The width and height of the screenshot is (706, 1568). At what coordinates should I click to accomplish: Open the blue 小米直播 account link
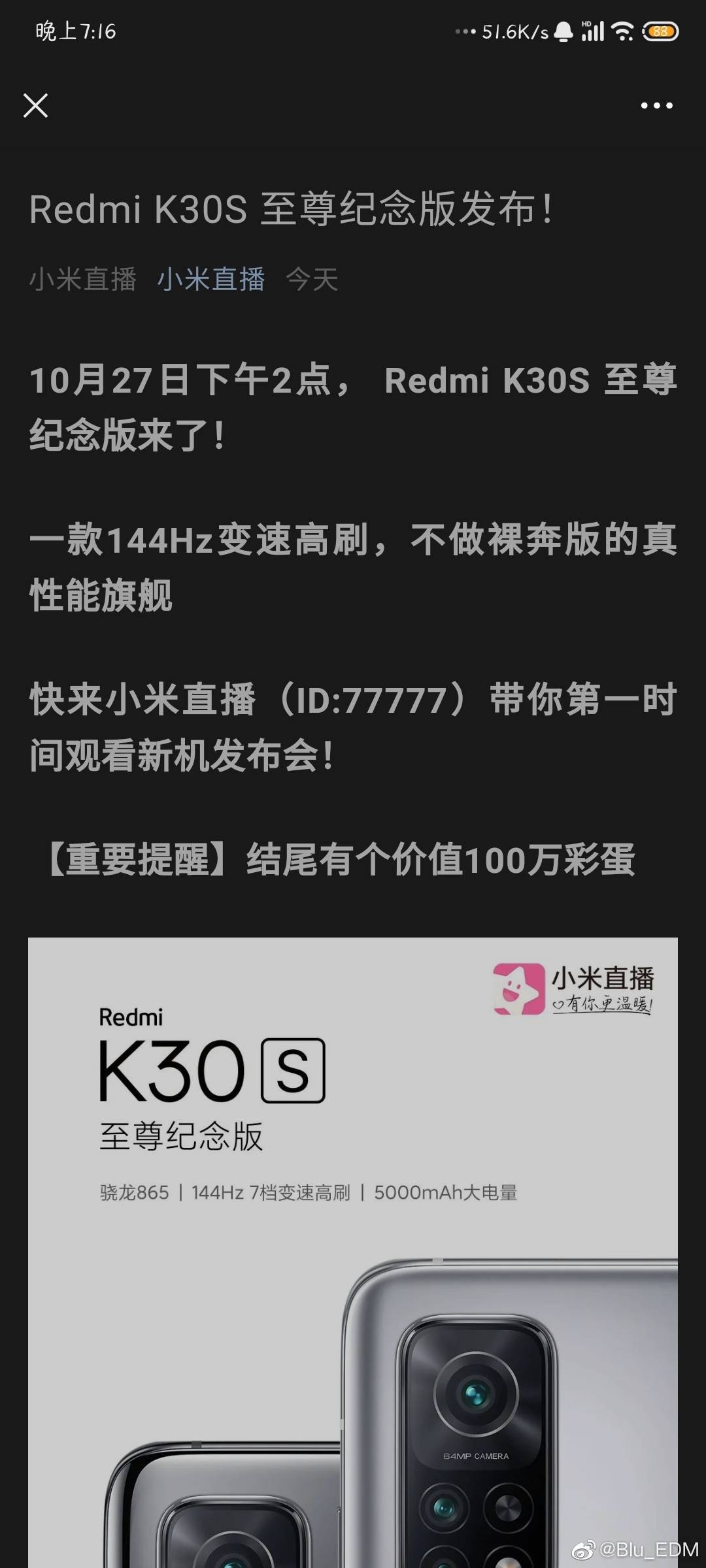click(210, 280)
